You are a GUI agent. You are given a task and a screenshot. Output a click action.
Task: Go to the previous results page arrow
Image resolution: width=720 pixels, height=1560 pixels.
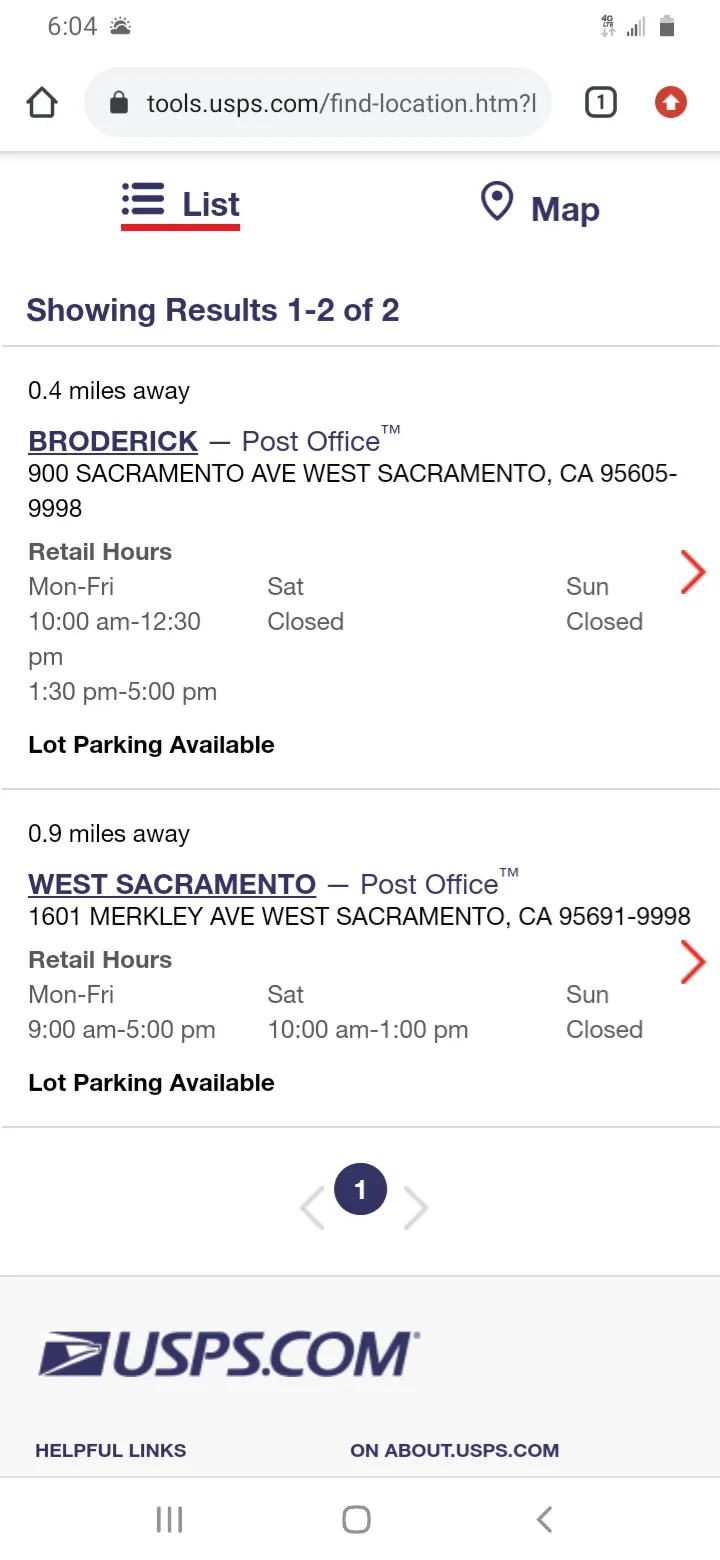click(x=312, y=1208)
